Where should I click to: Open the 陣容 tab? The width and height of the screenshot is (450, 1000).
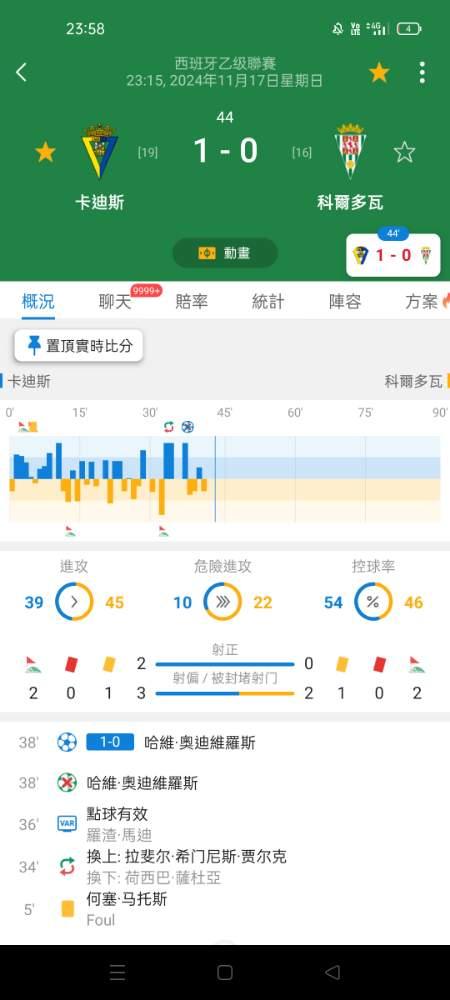[345, 302]
